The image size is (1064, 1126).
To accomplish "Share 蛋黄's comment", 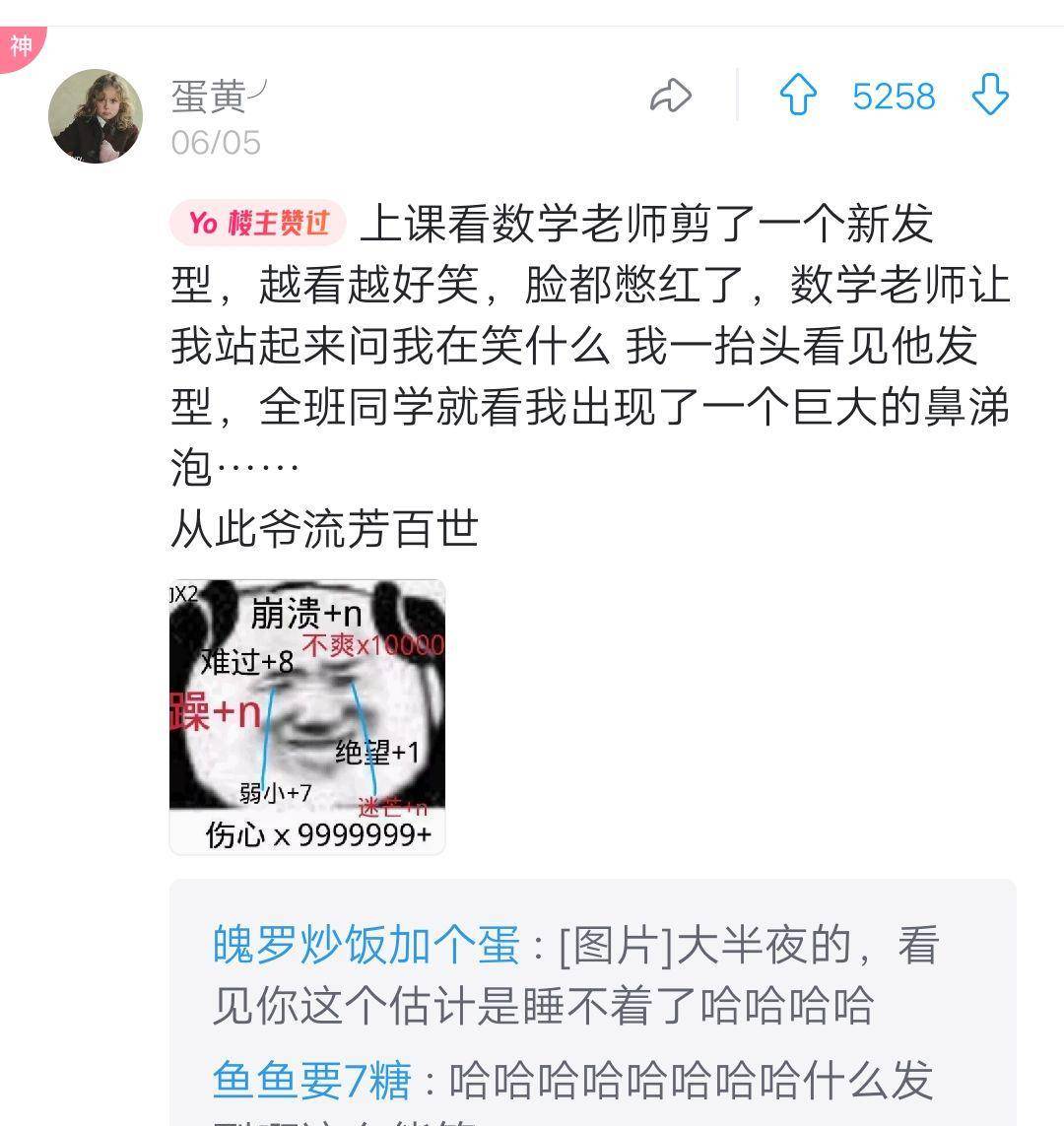I will coord(671,97).
